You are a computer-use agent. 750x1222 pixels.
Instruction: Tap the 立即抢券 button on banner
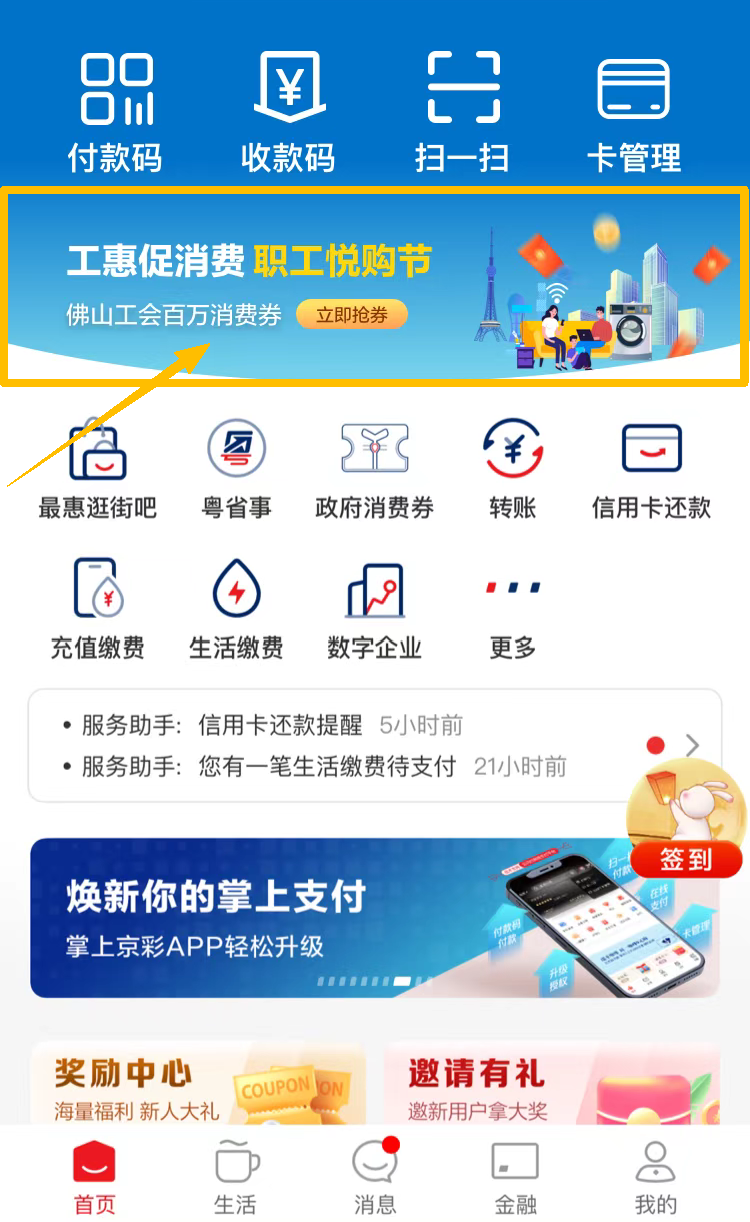(352, 315)
